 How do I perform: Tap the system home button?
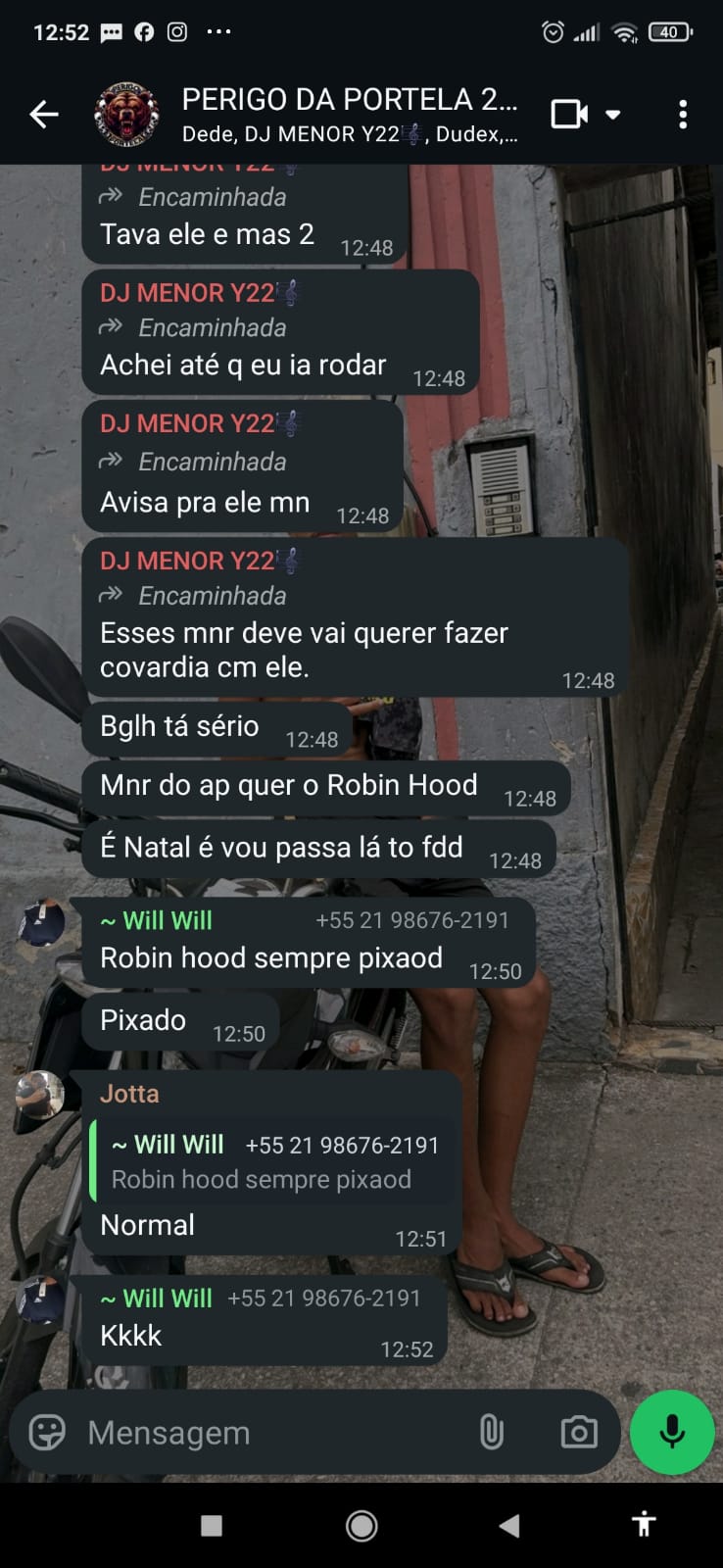[361, 1525]
